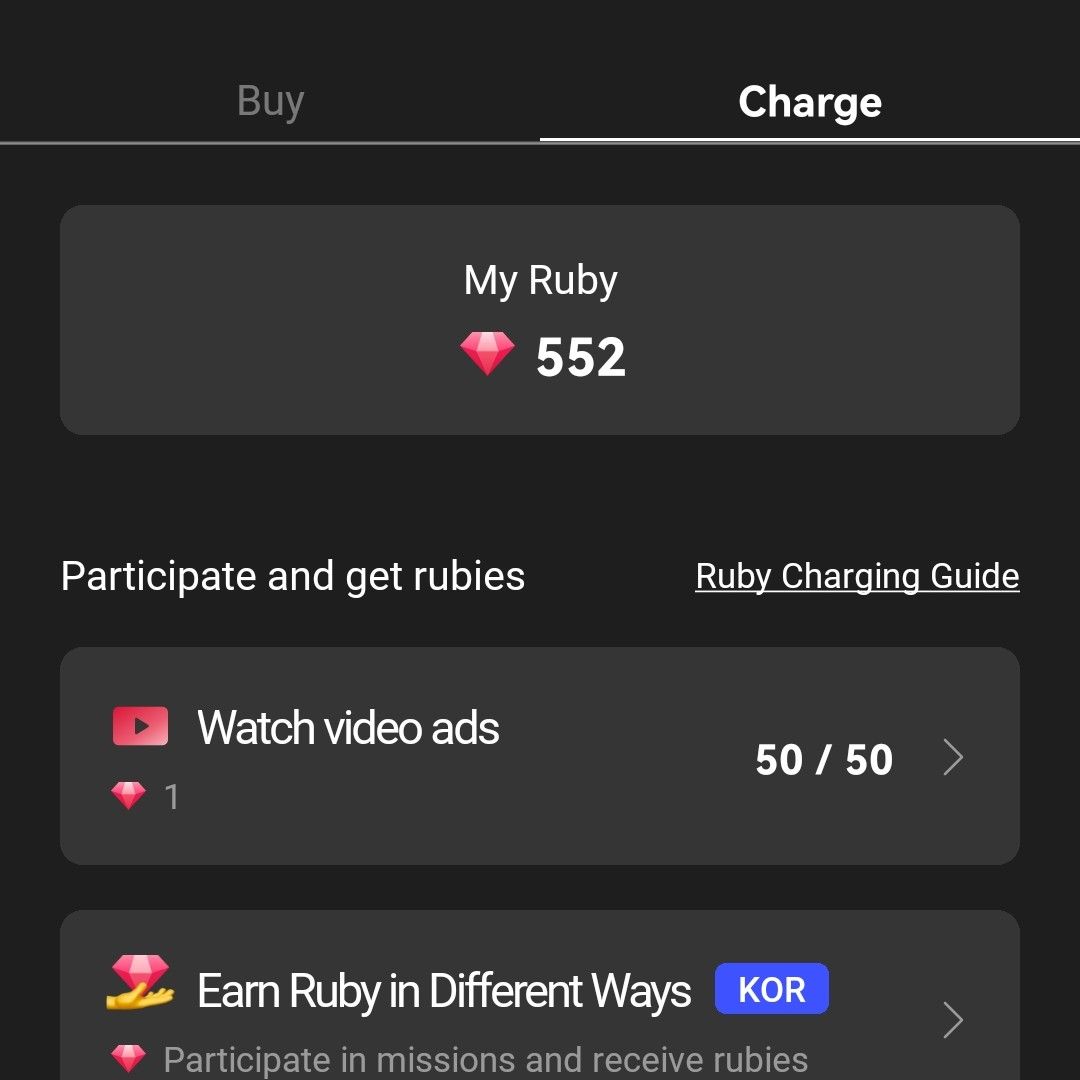
Task: Switch to the Buy tab
Action: pyautogui.click(x=270, y=102)
